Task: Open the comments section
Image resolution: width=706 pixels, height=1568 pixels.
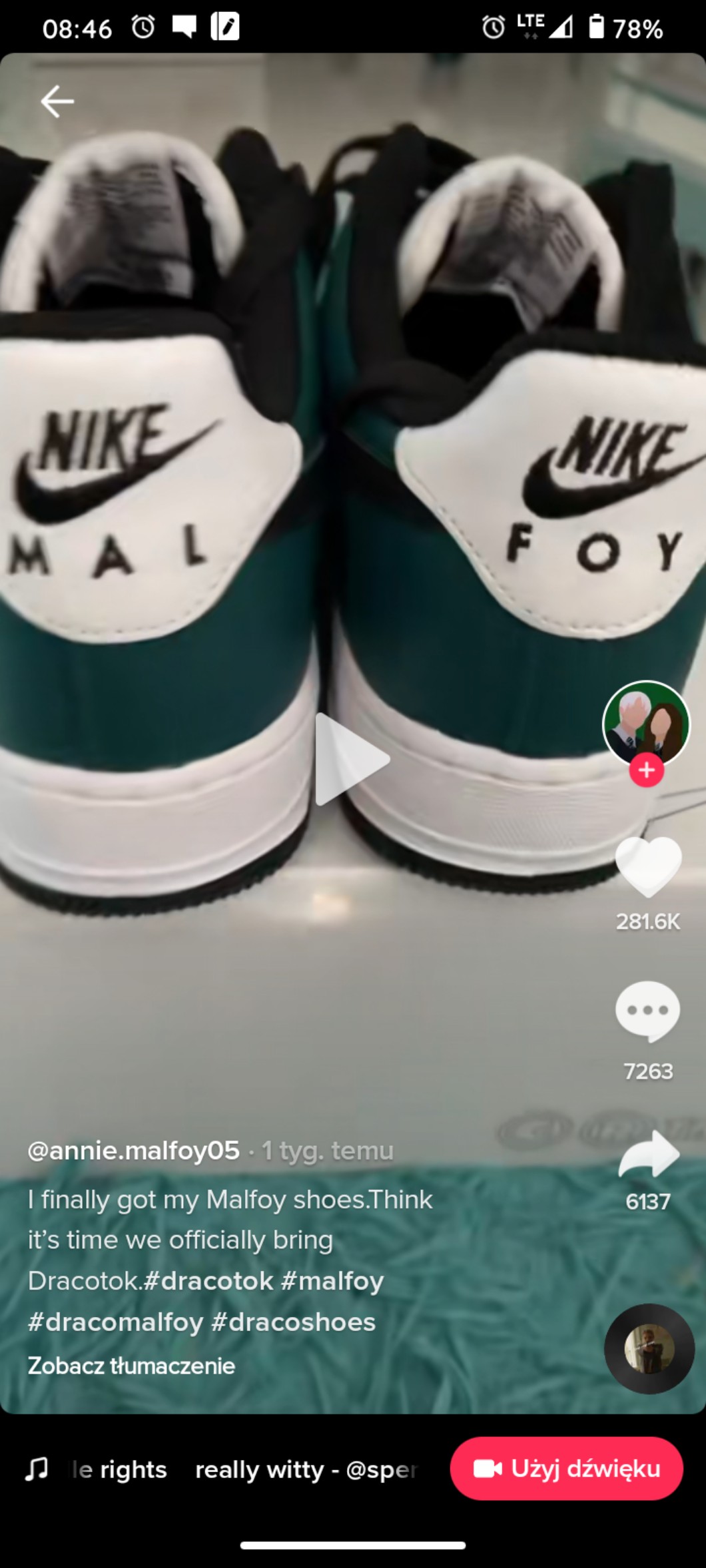Action: 647,1011
